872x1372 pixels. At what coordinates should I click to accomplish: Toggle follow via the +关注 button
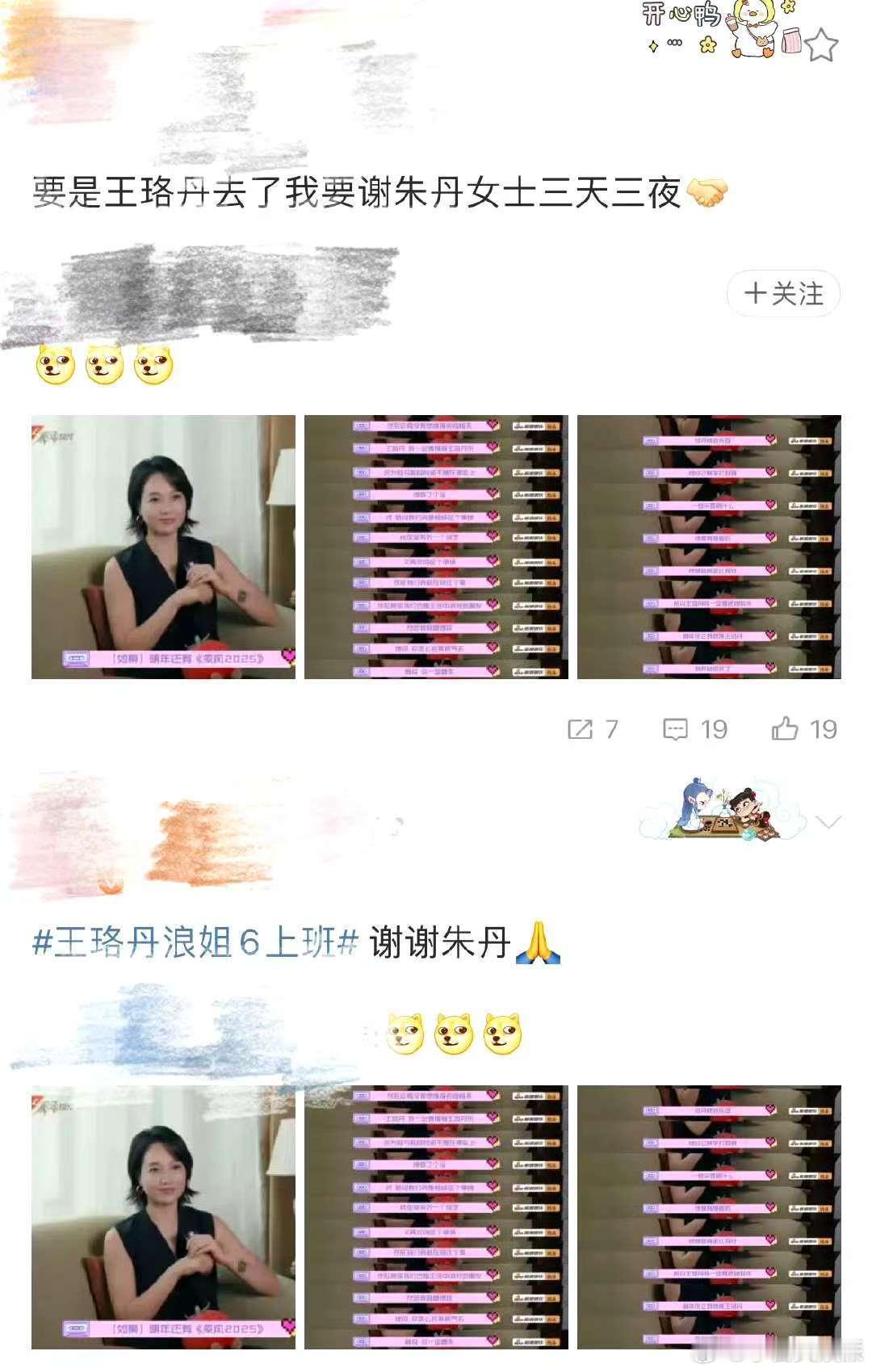782,295
